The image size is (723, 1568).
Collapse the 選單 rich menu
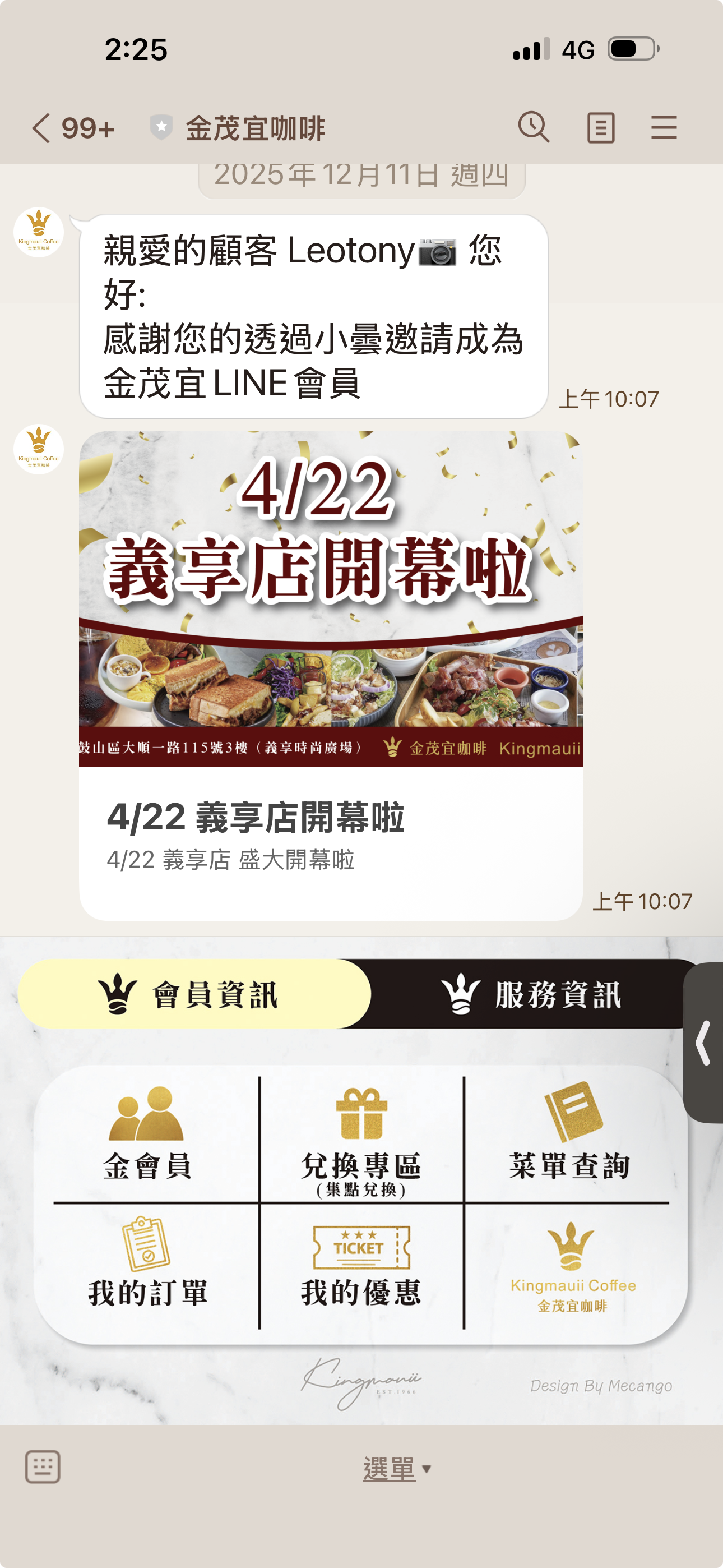[396, 1468]
